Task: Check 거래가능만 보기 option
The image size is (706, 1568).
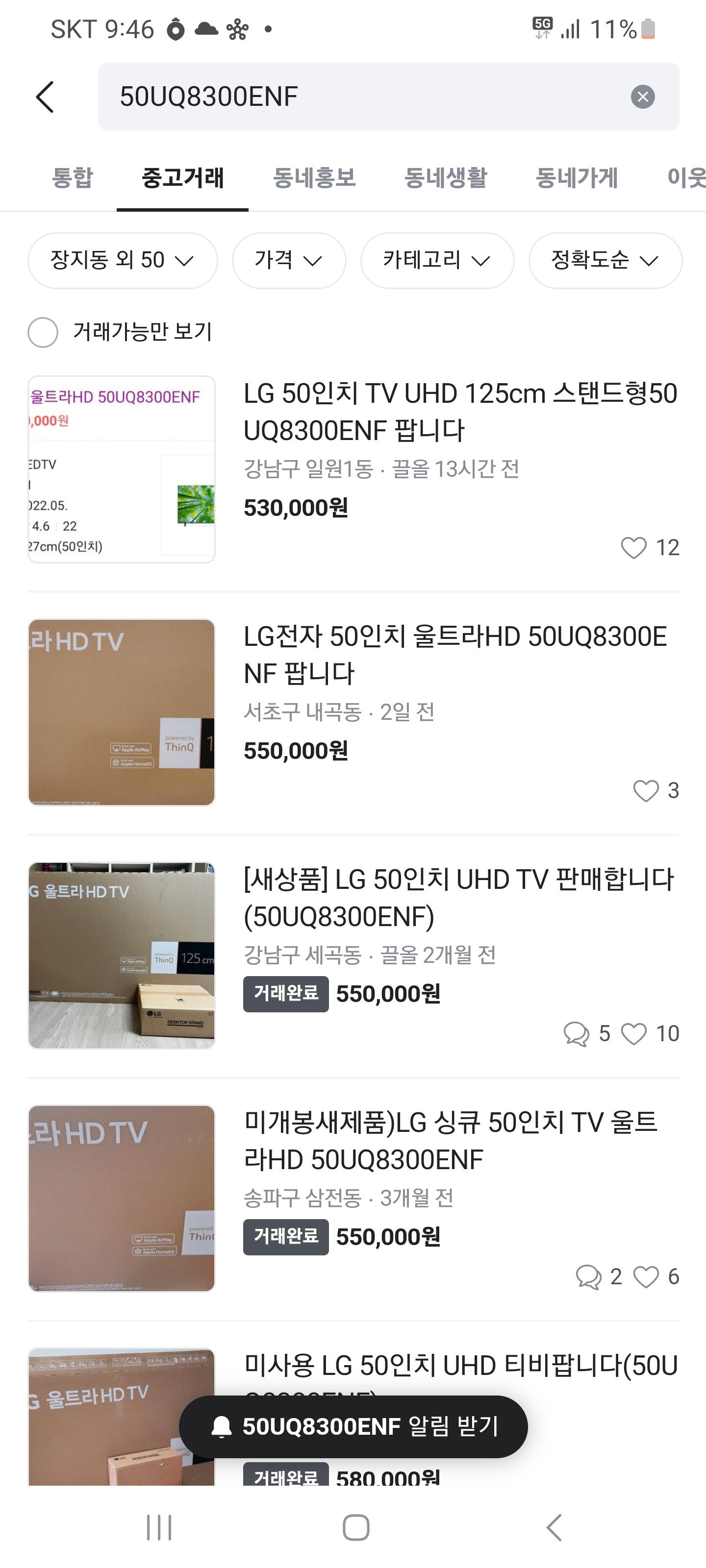Action: 43,332
